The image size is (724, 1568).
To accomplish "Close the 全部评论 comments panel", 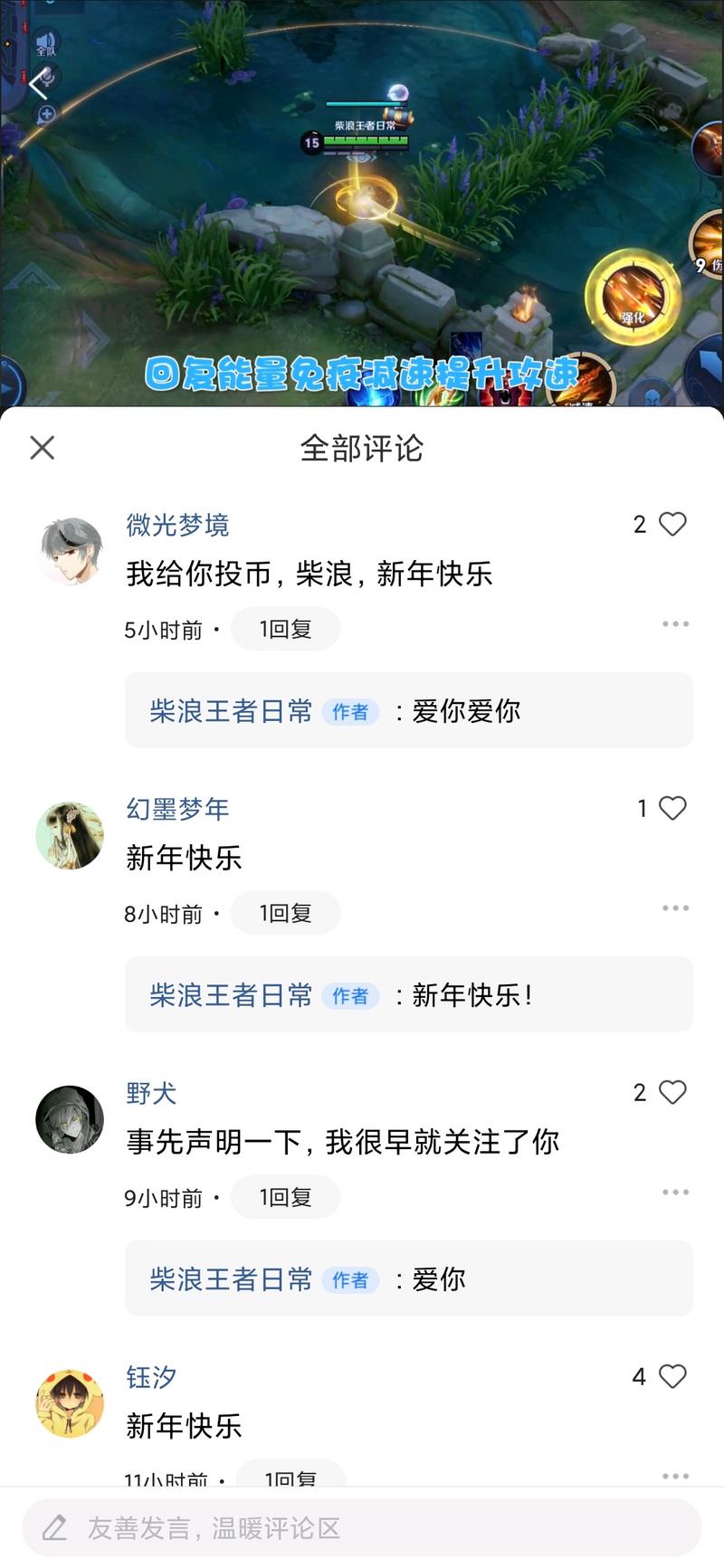I will pos(43,447).
